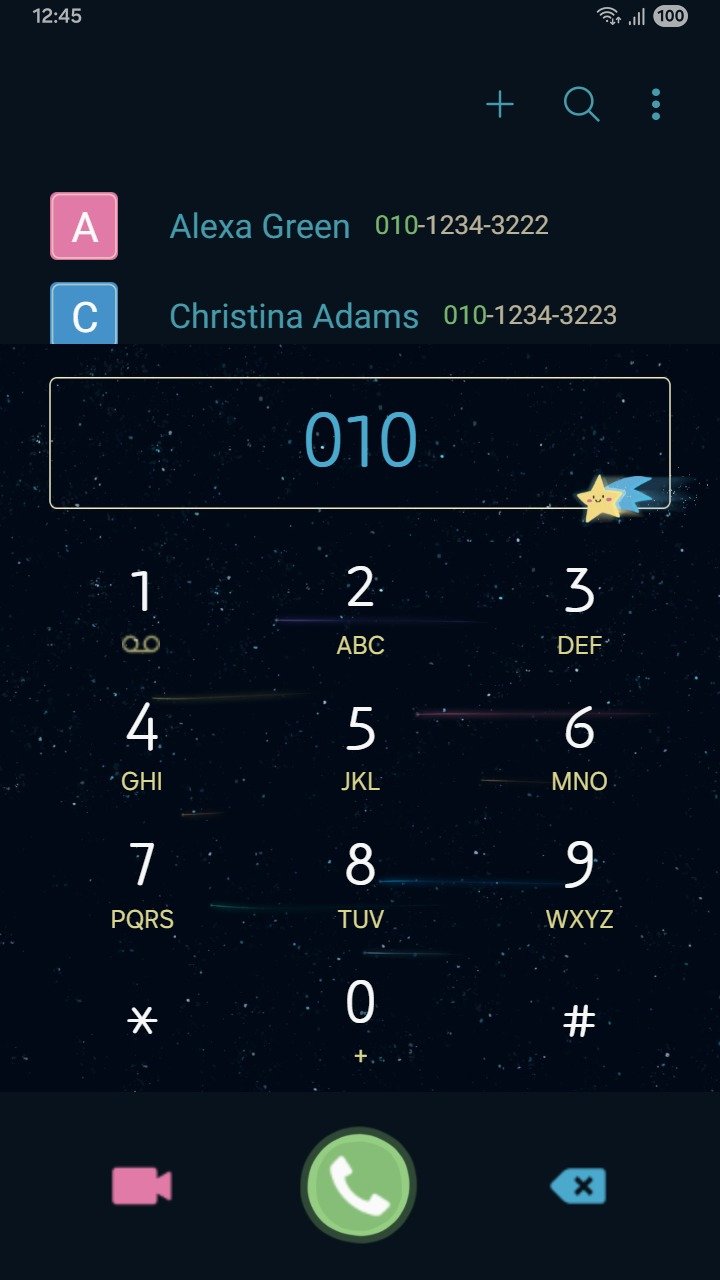This screenshot has width=720, height=1280.
Task: Open the search magnifier
Action: click(x=581, y=104)
